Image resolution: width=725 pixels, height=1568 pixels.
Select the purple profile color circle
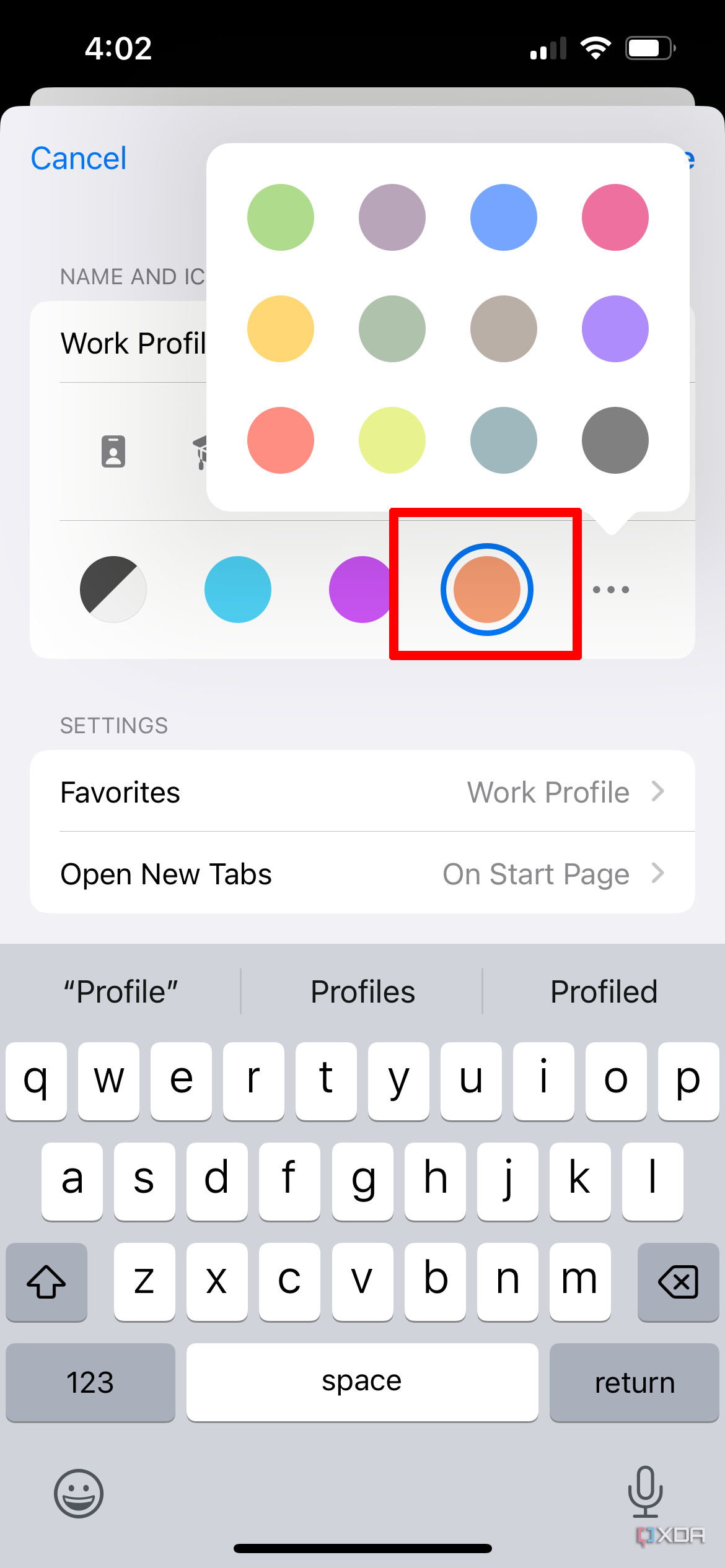361,589
